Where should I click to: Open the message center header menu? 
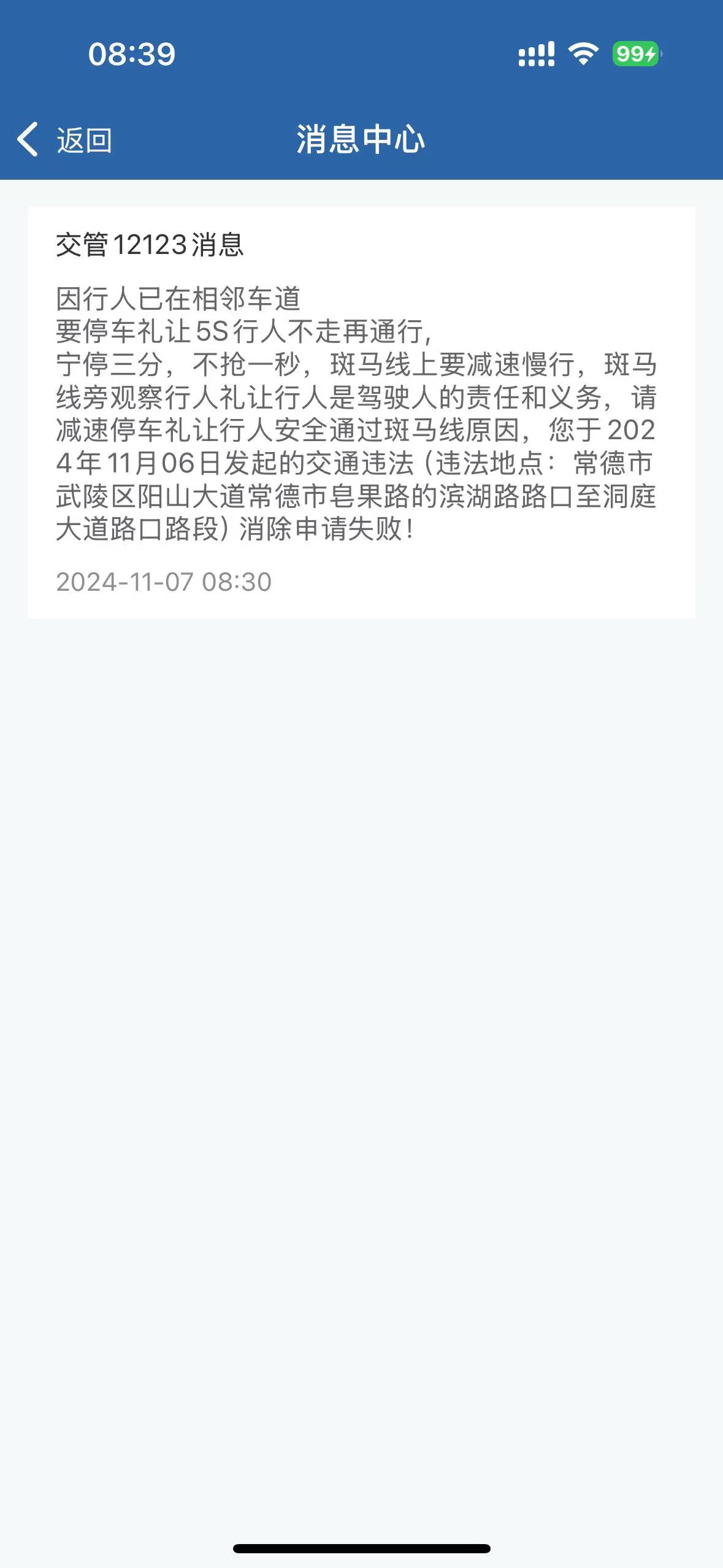point(362,140)
